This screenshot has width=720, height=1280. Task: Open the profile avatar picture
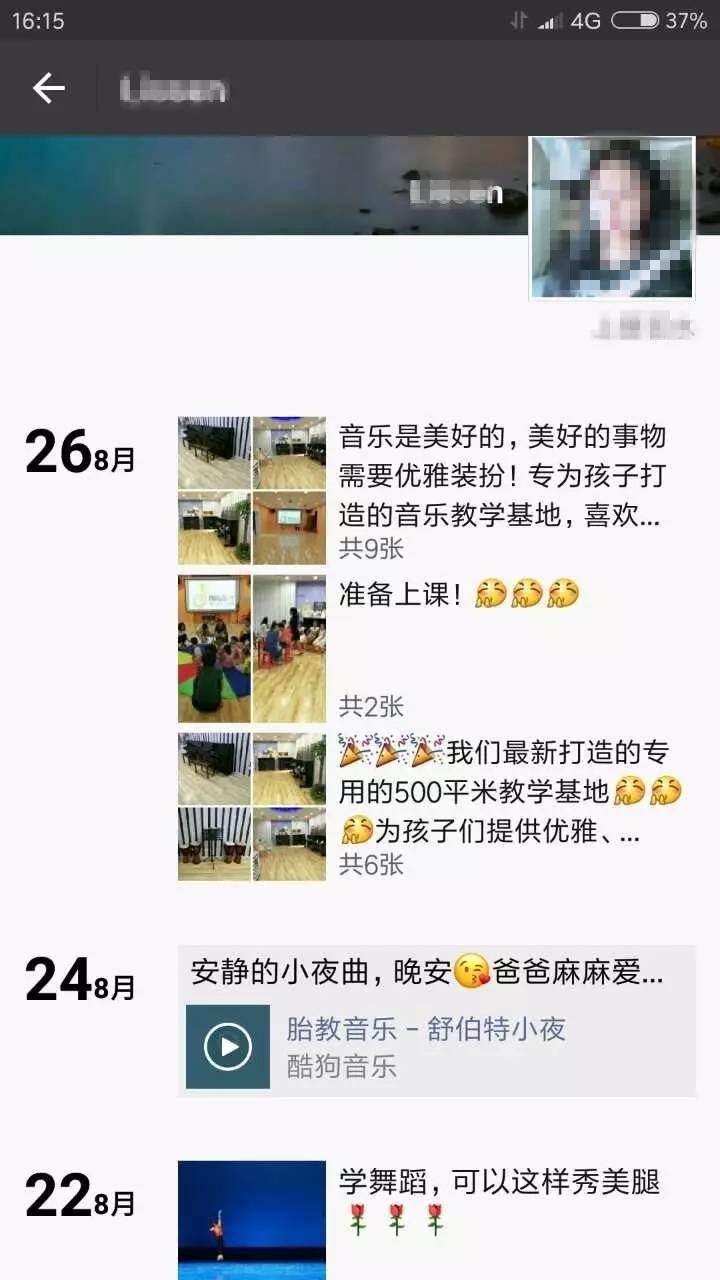click(611, 218)
